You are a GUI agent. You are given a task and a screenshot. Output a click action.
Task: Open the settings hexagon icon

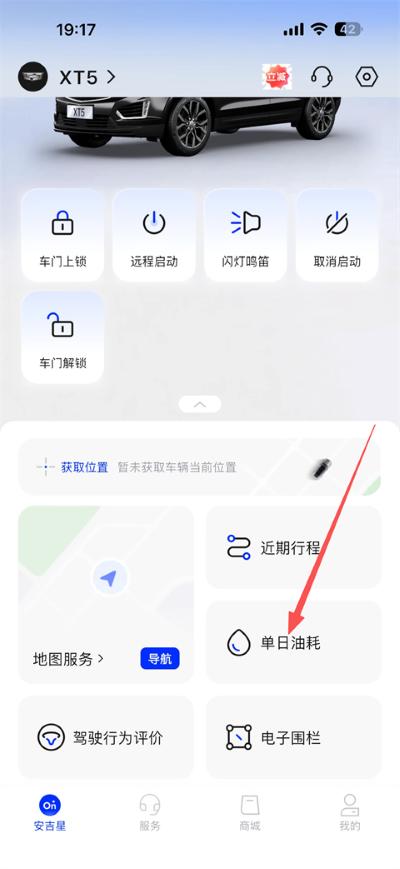(366, 77)
